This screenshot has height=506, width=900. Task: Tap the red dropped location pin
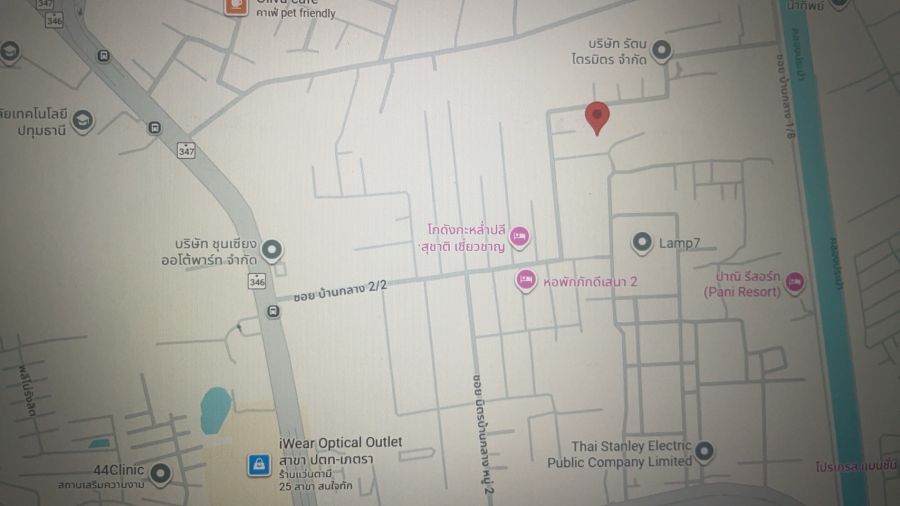pyautogui.click(x=598, y=117)
